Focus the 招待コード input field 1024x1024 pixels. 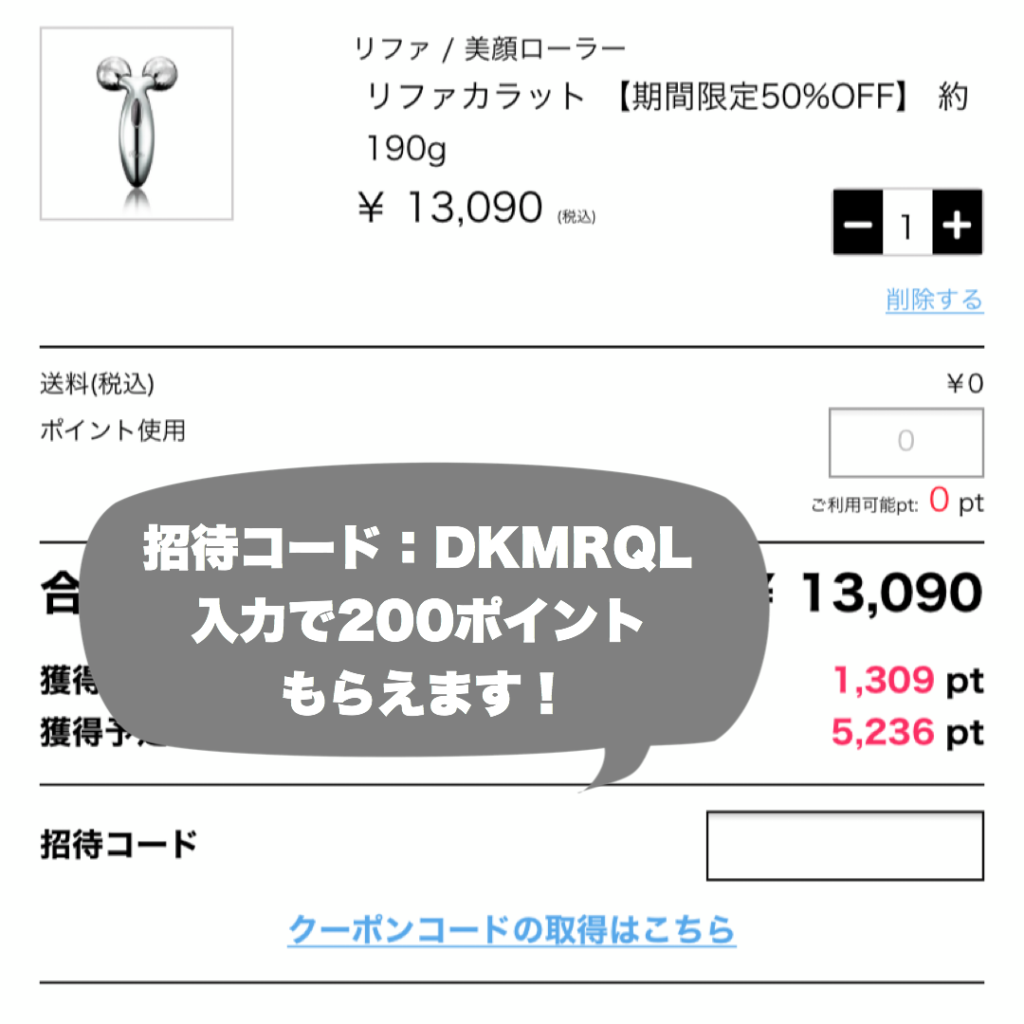tap(844, 846)
